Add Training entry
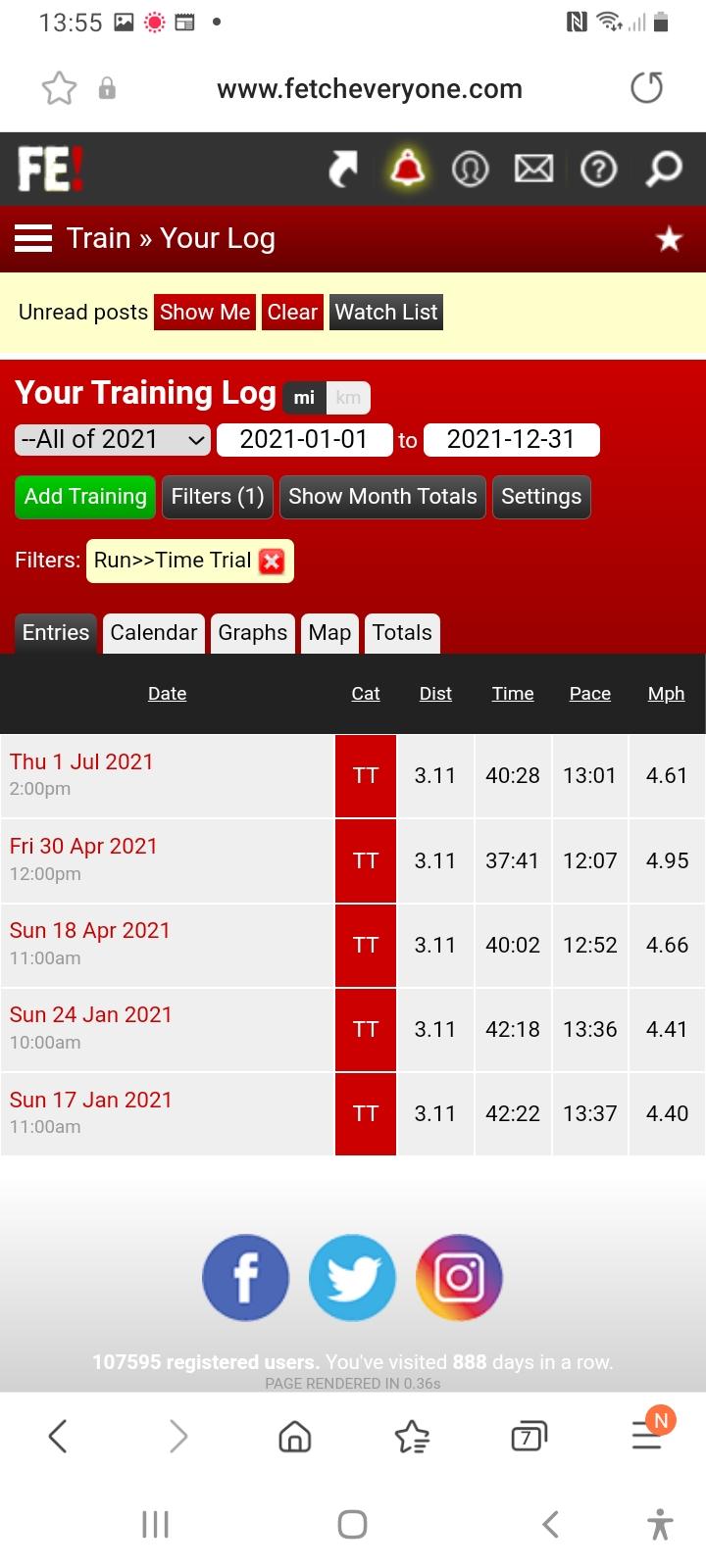Screen dimensions: 706x1568 pos(85,497)
